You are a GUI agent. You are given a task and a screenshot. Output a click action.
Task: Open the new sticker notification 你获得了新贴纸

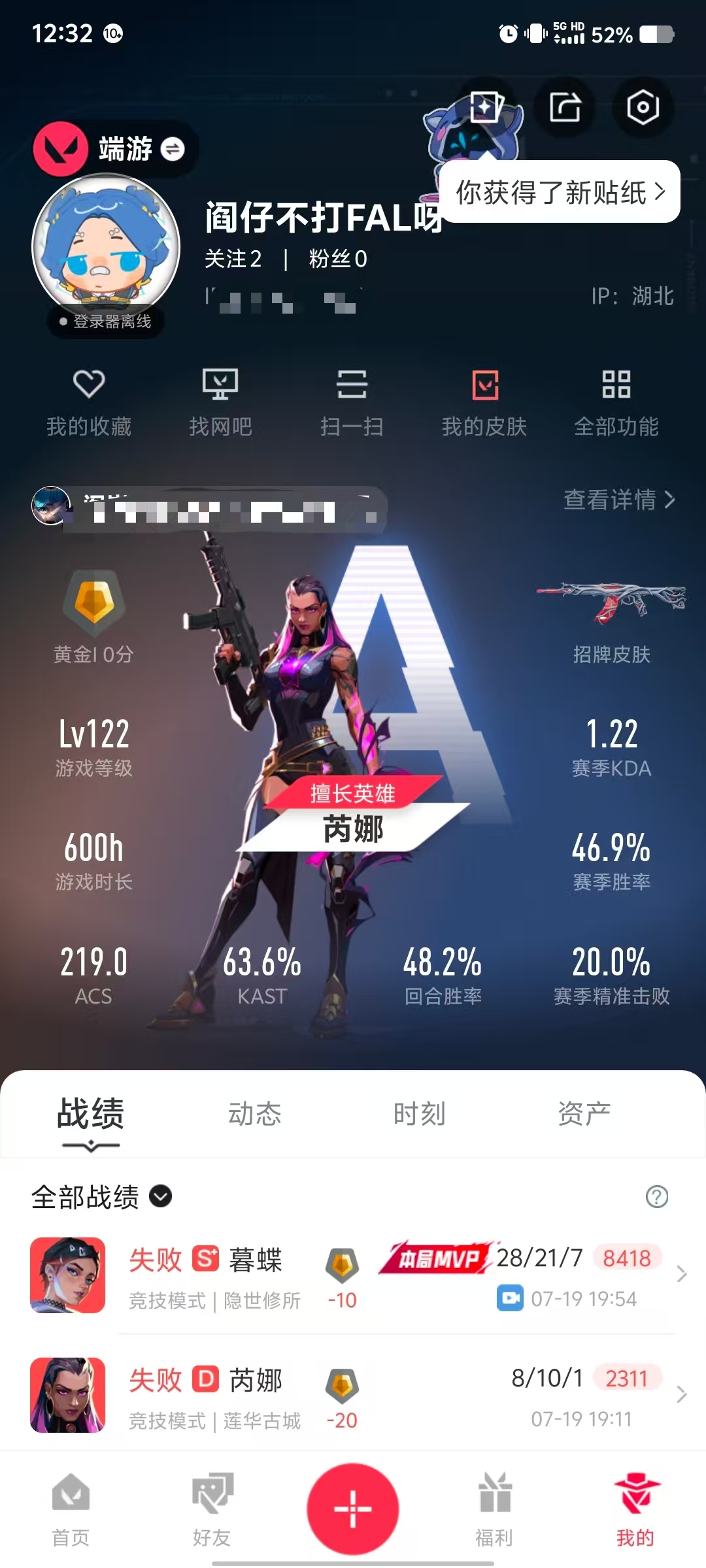560,192
